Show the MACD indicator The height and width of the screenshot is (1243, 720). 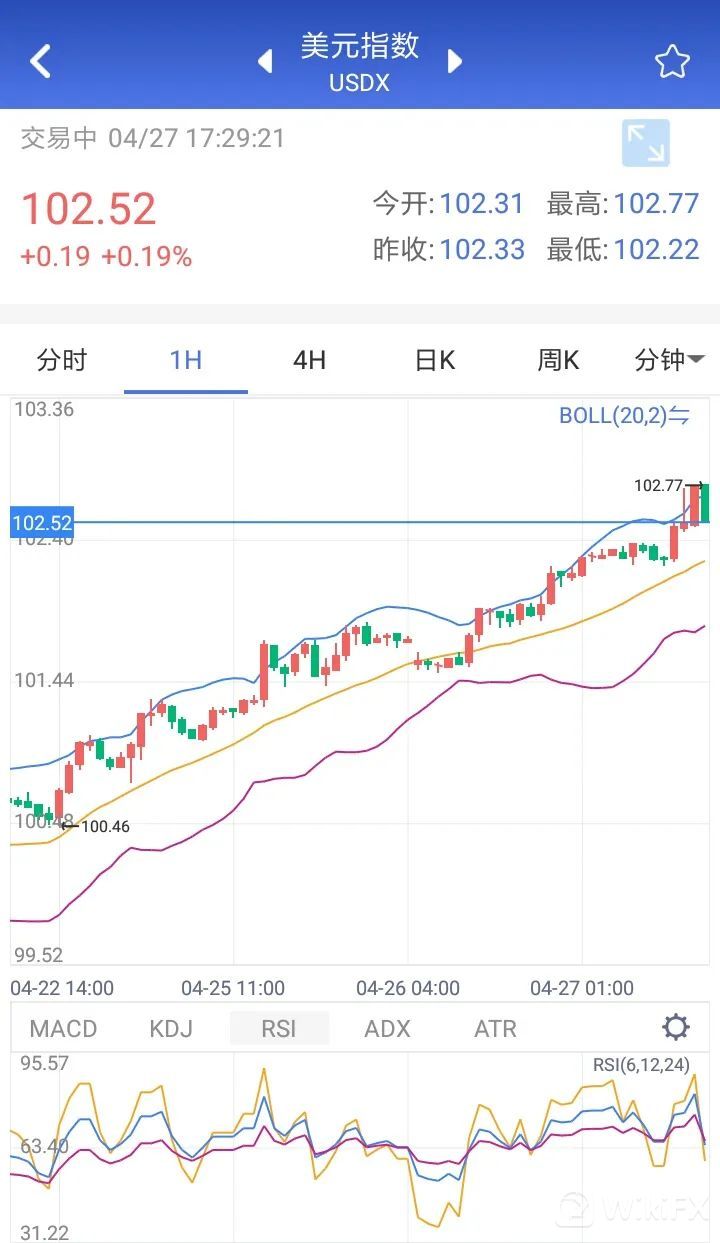pos(63,1028)
